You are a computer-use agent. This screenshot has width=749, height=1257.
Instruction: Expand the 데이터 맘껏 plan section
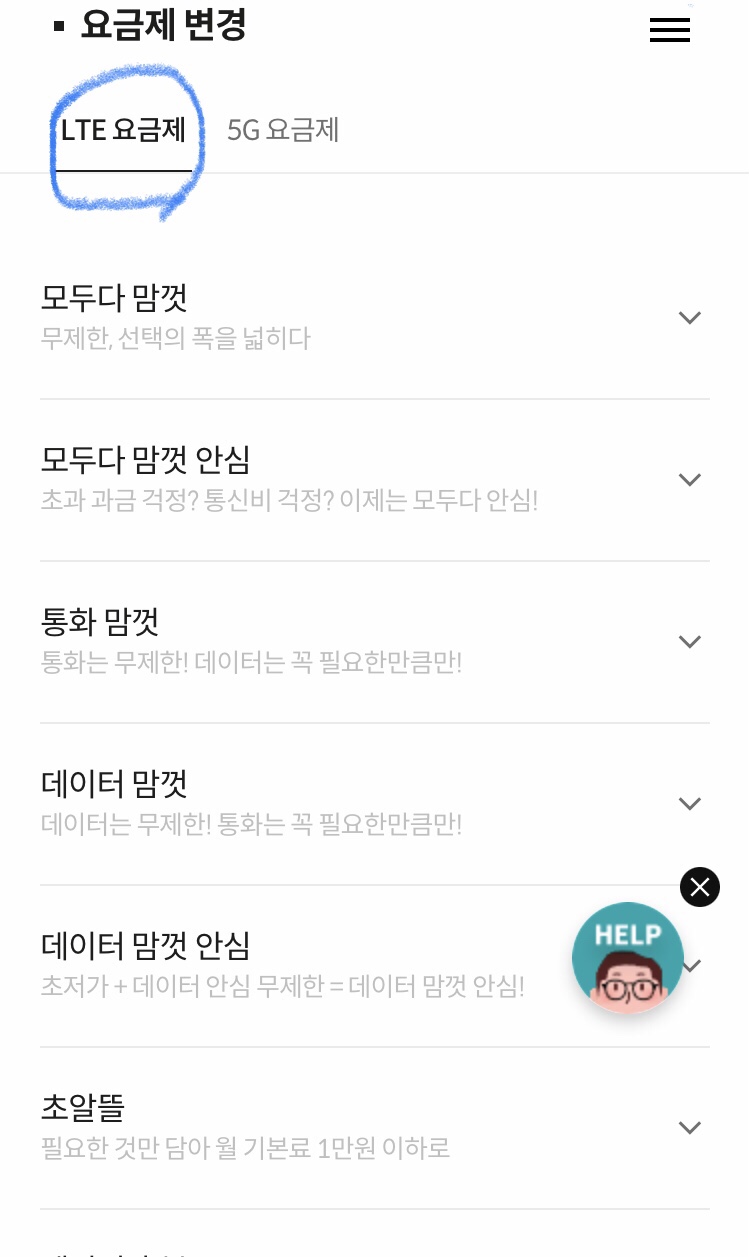point(689,804)
